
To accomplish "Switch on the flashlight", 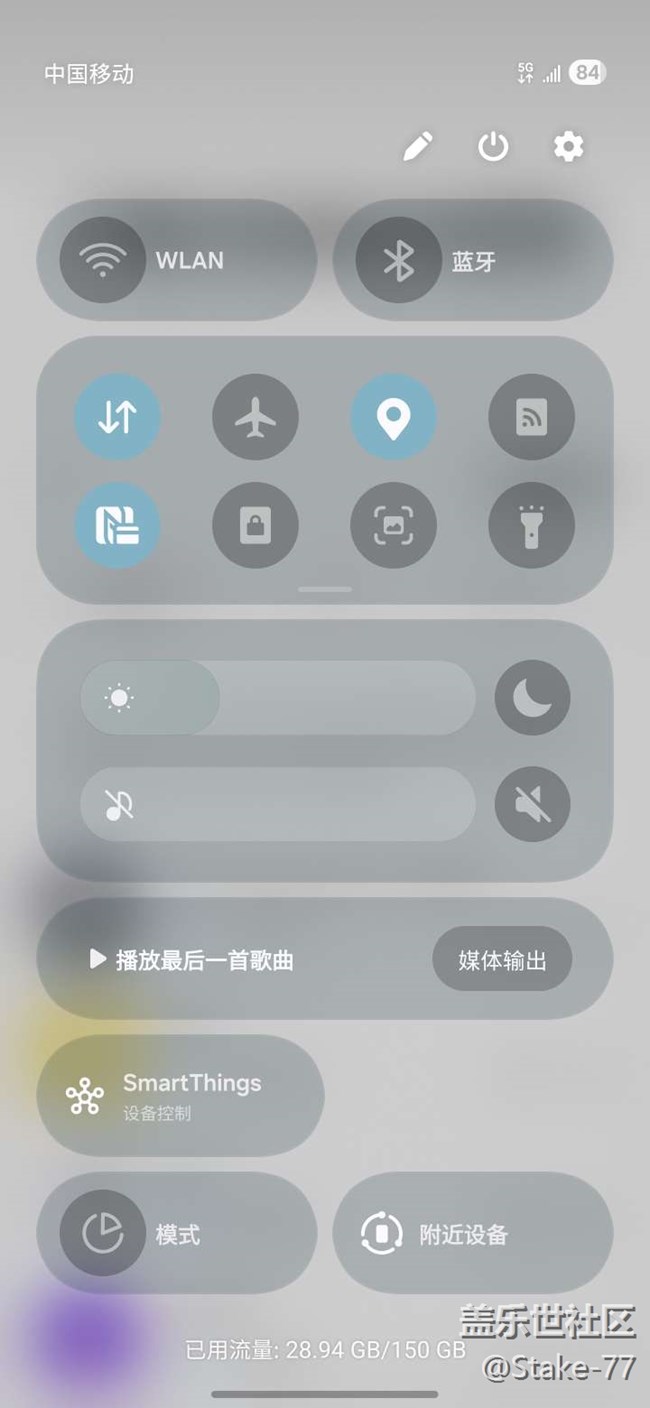I will pyautogui.click(x=531, y=525).
